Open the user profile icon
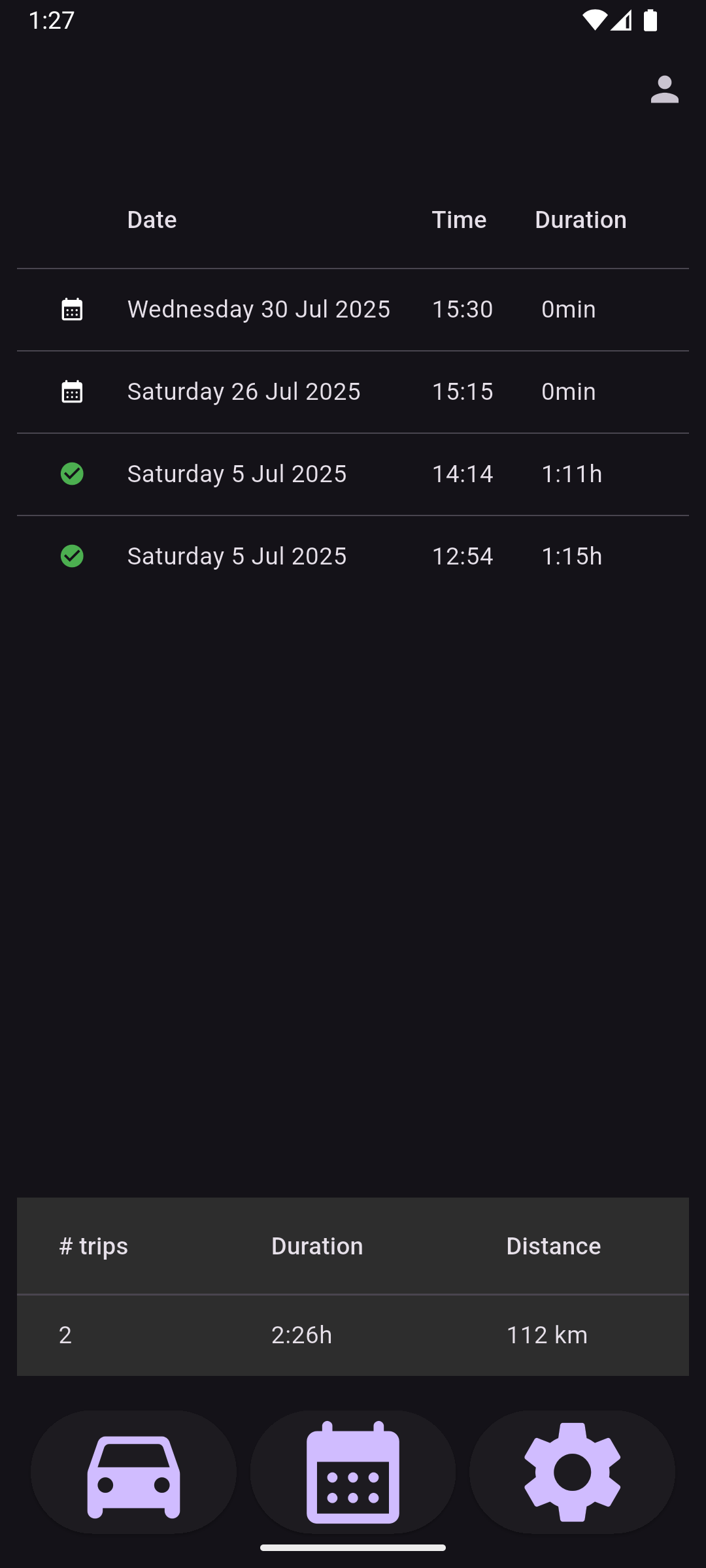706x1568 pixels. (x=664, y=90)
